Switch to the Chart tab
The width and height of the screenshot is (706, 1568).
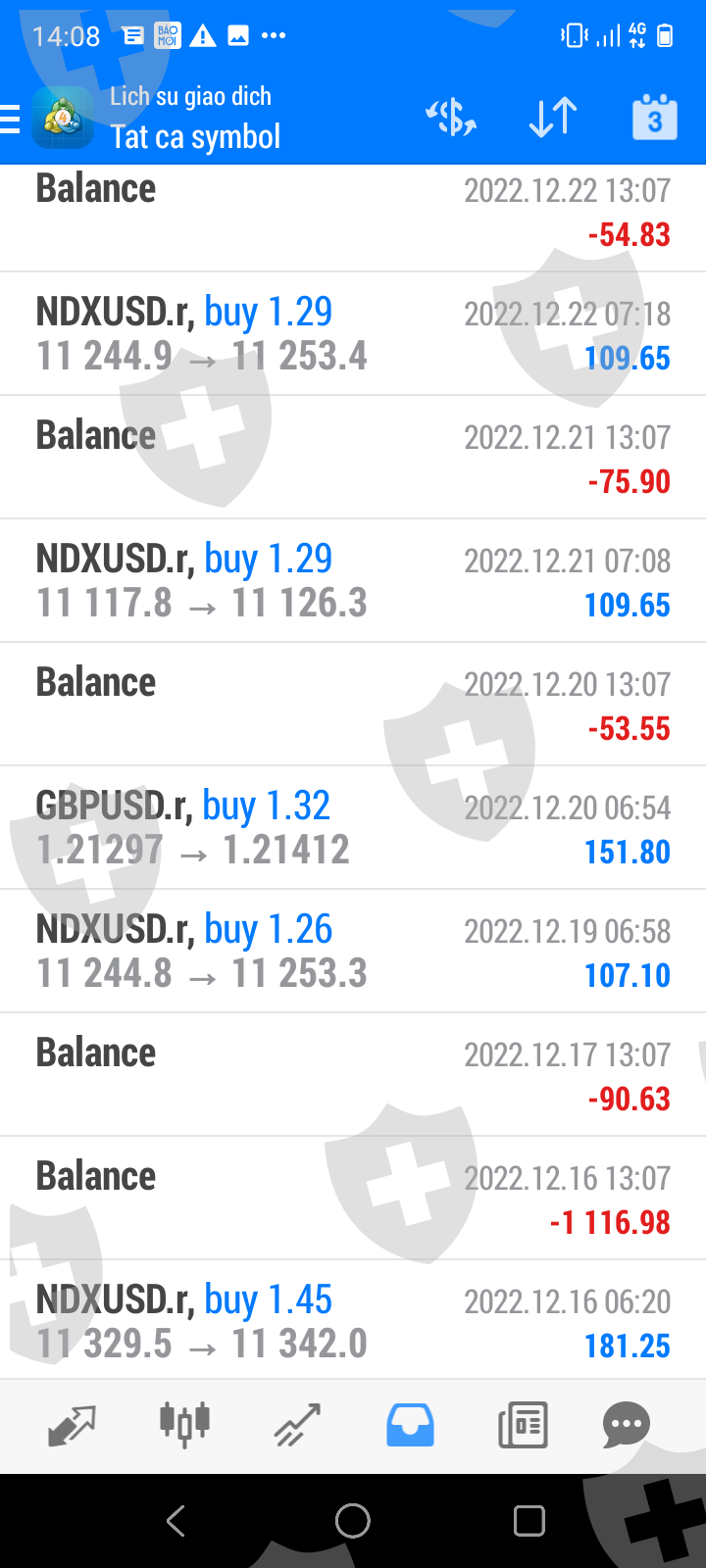tap(184, 1425)
